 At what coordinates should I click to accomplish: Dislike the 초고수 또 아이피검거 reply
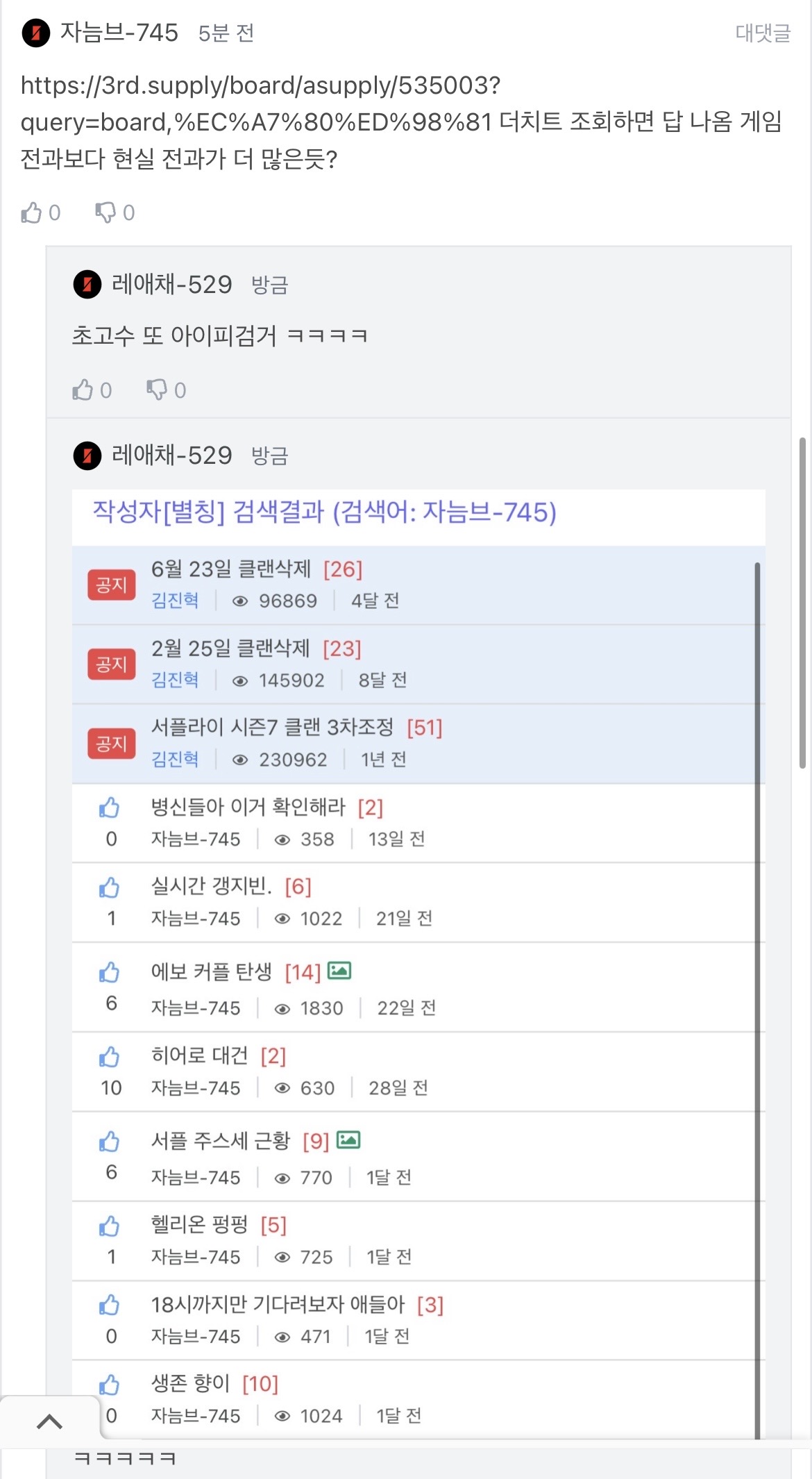157,390
